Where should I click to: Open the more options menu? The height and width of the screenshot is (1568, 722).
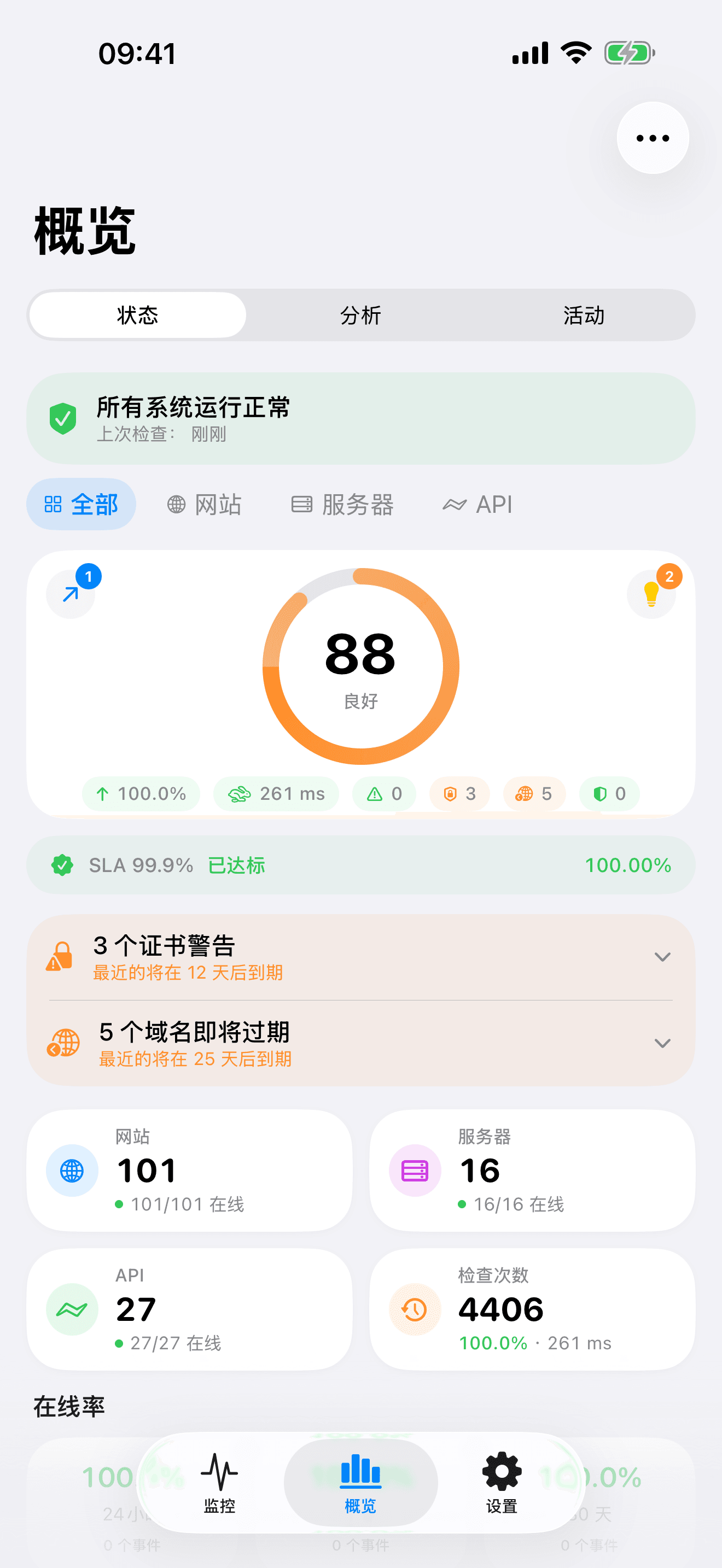pos(652,138)
